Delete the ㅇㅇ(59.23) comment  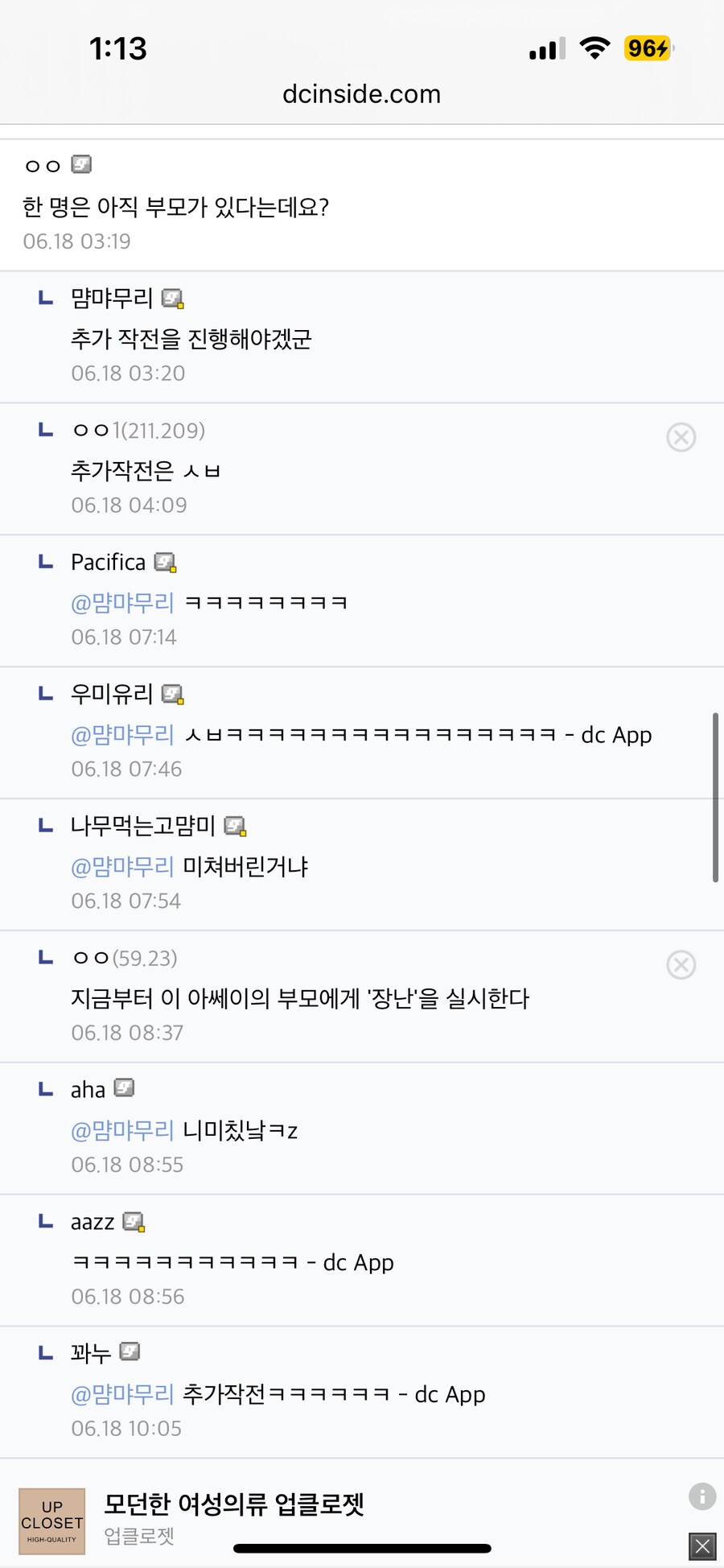[681, 964]
